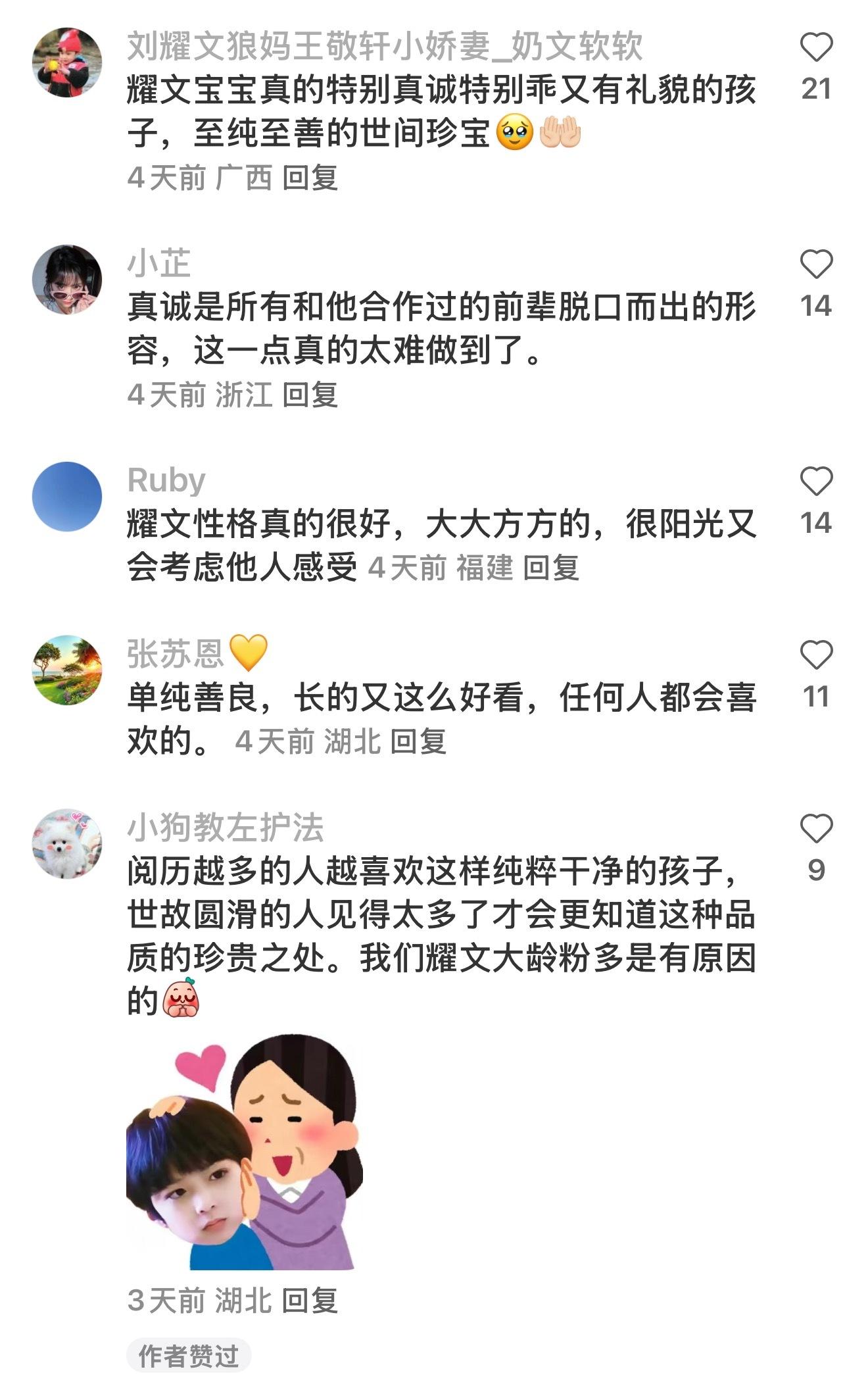
Task: Reply to 小芷's comment from 浙江
Action: tap(310, 395)
